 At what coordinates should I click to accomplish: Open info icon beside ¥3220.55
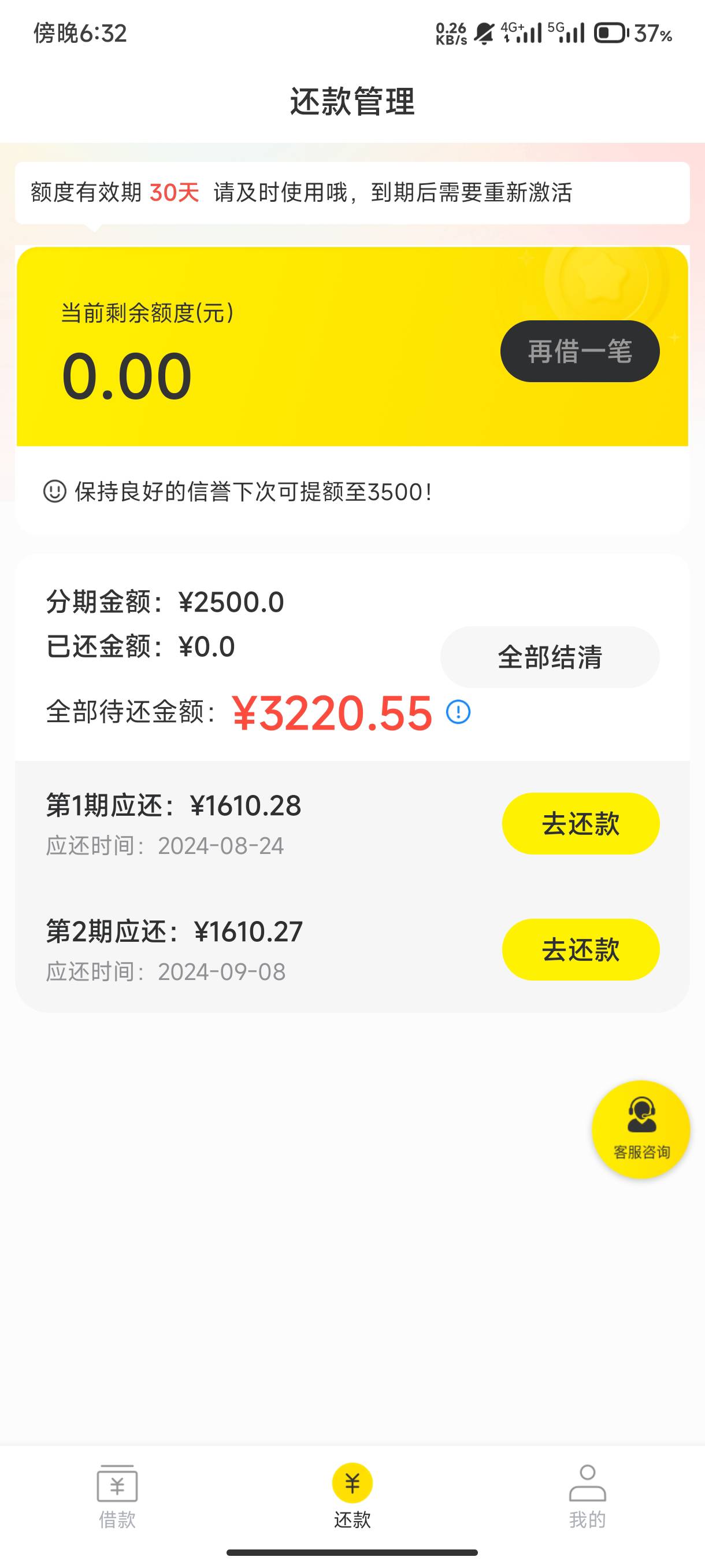458,712
